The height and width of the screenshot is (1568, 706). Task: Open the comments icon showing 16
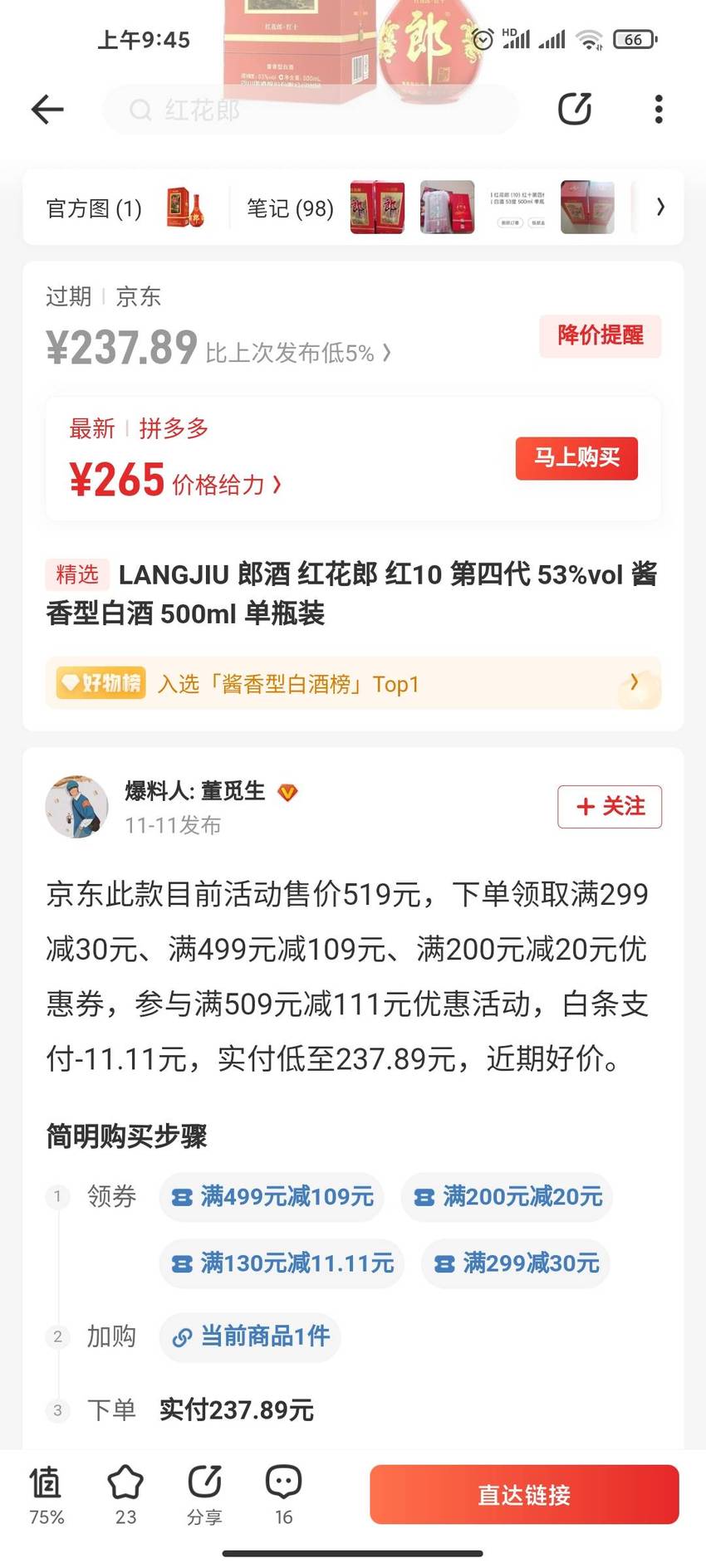[283, 1494]
